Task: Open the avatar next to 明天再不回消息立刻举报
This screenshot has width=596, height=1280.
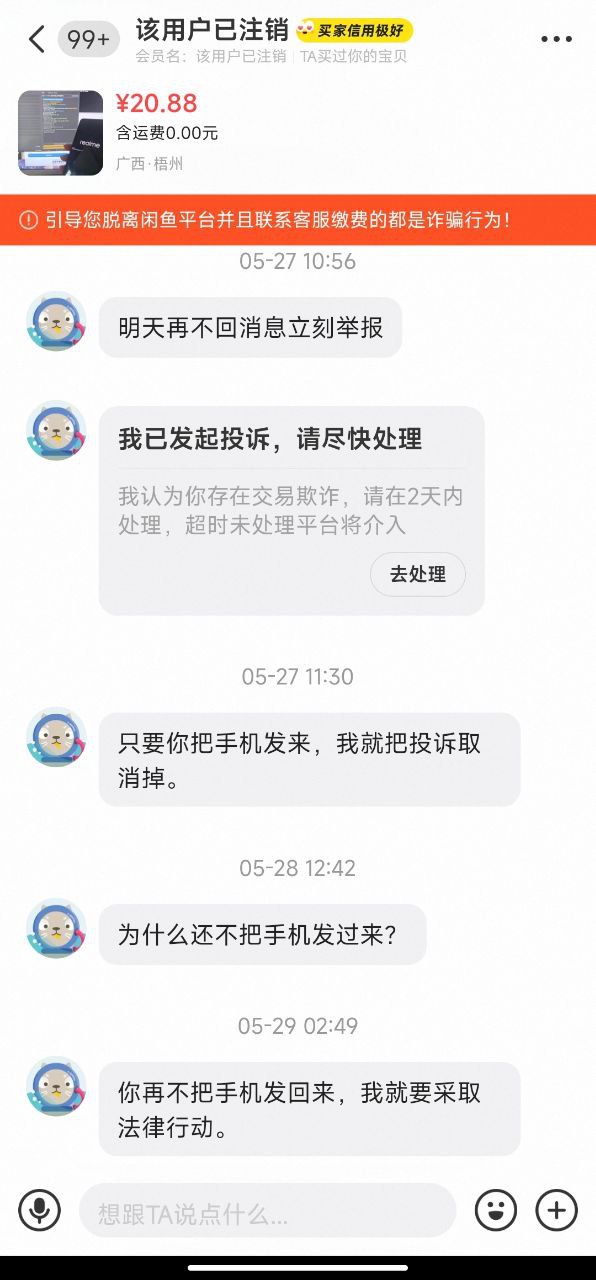Action: tap(56, 322)
